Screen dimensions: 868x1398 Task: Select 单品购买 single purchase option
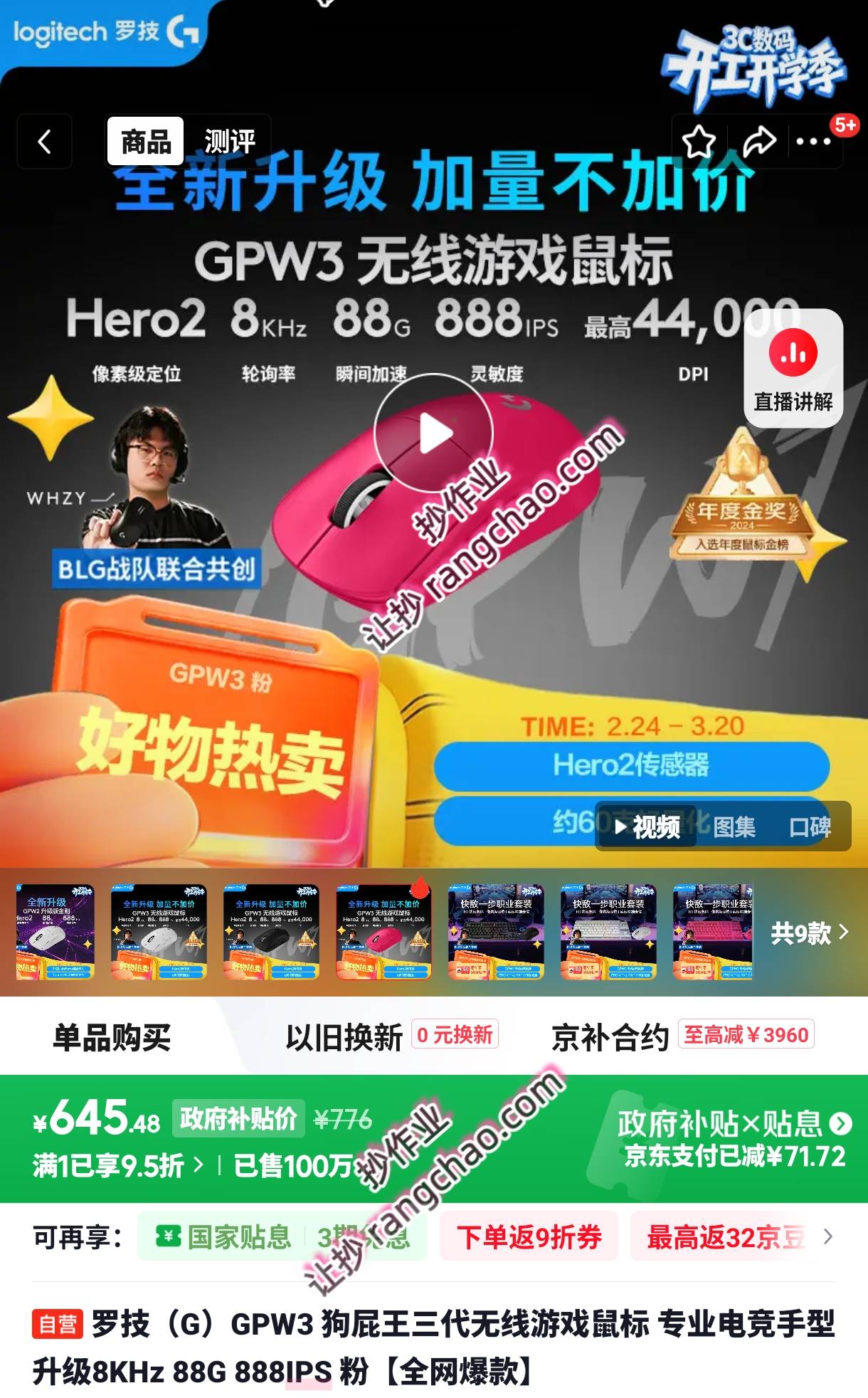tap(112, 1037)
